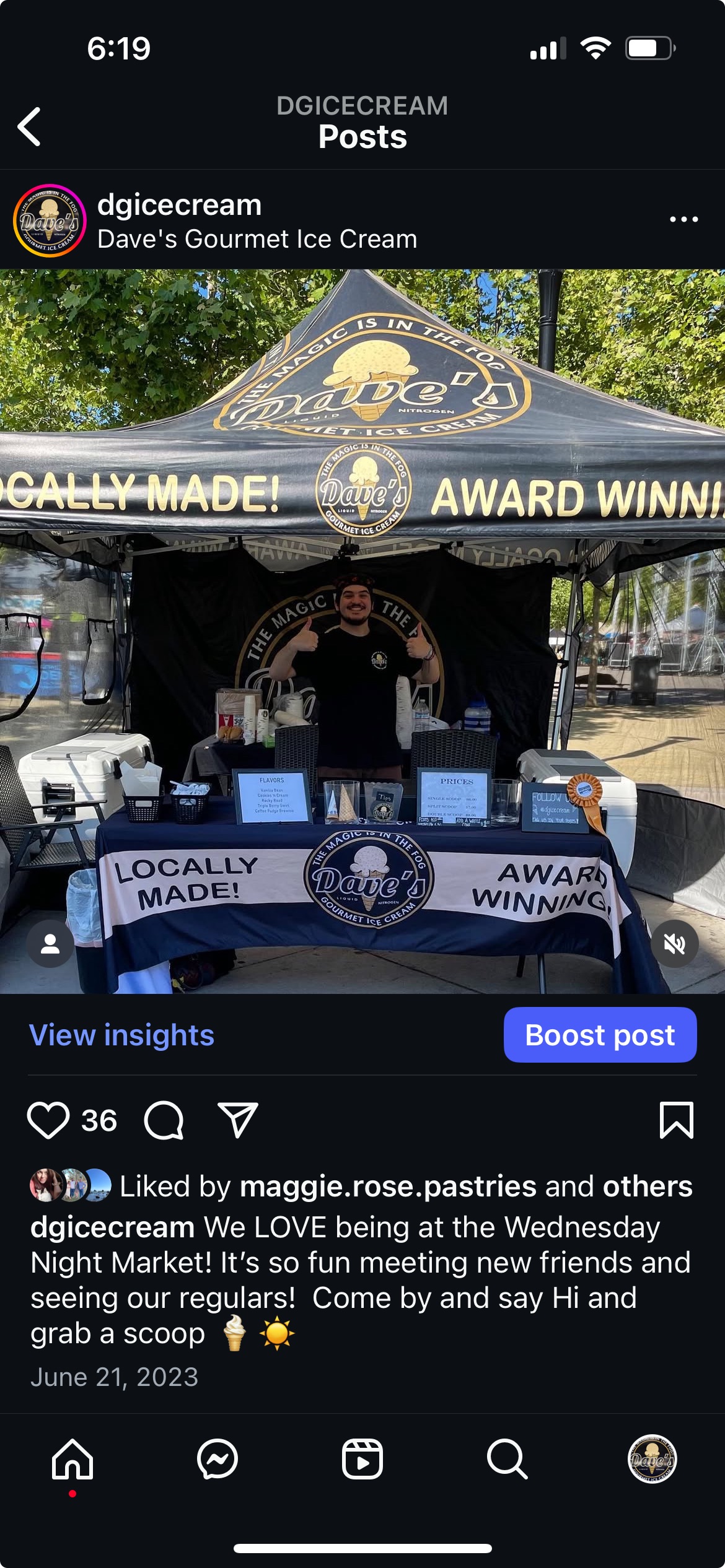Open Dave's Gourmet Ice Cream location link

[x=257, y=240]
